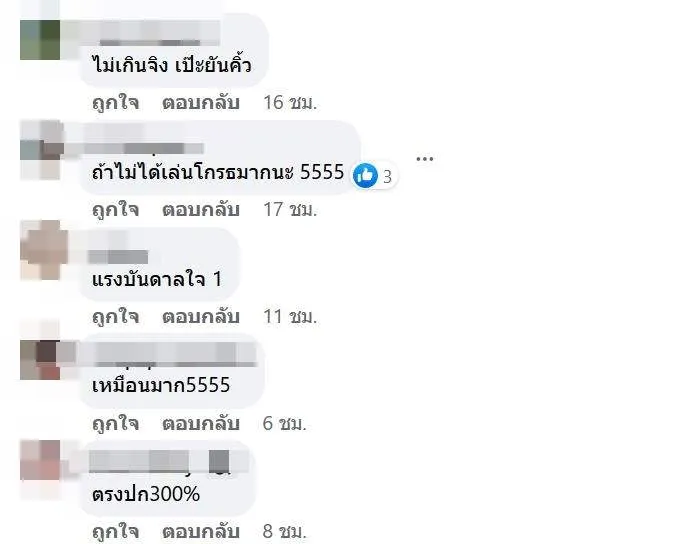
Task: Reply to the comment 'ตรงปก300%'
Action: tap(201, 530)
